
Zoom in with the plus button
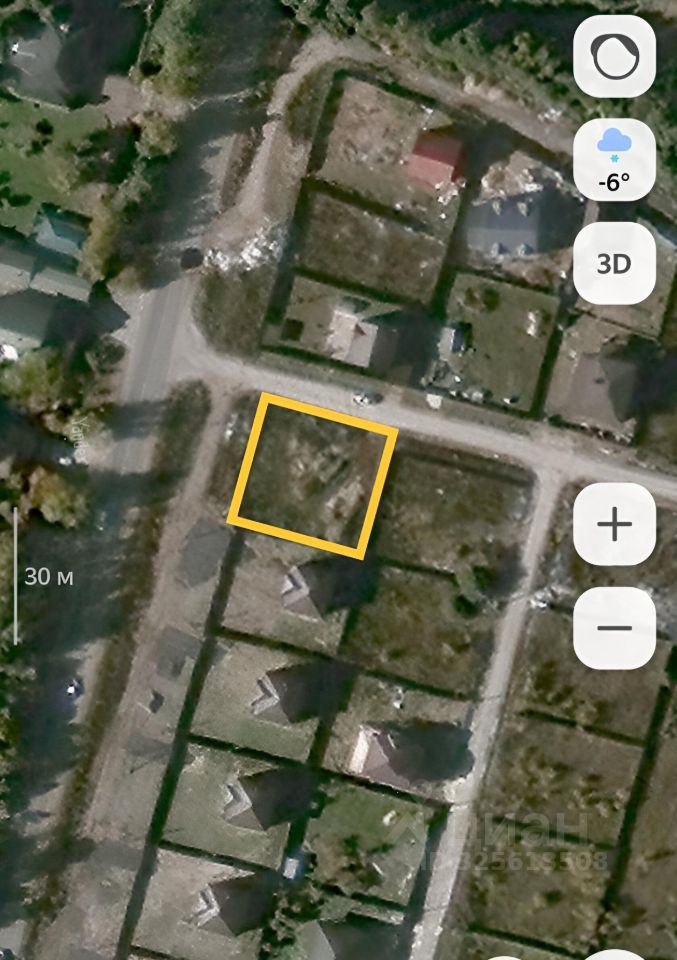(614, 524)
